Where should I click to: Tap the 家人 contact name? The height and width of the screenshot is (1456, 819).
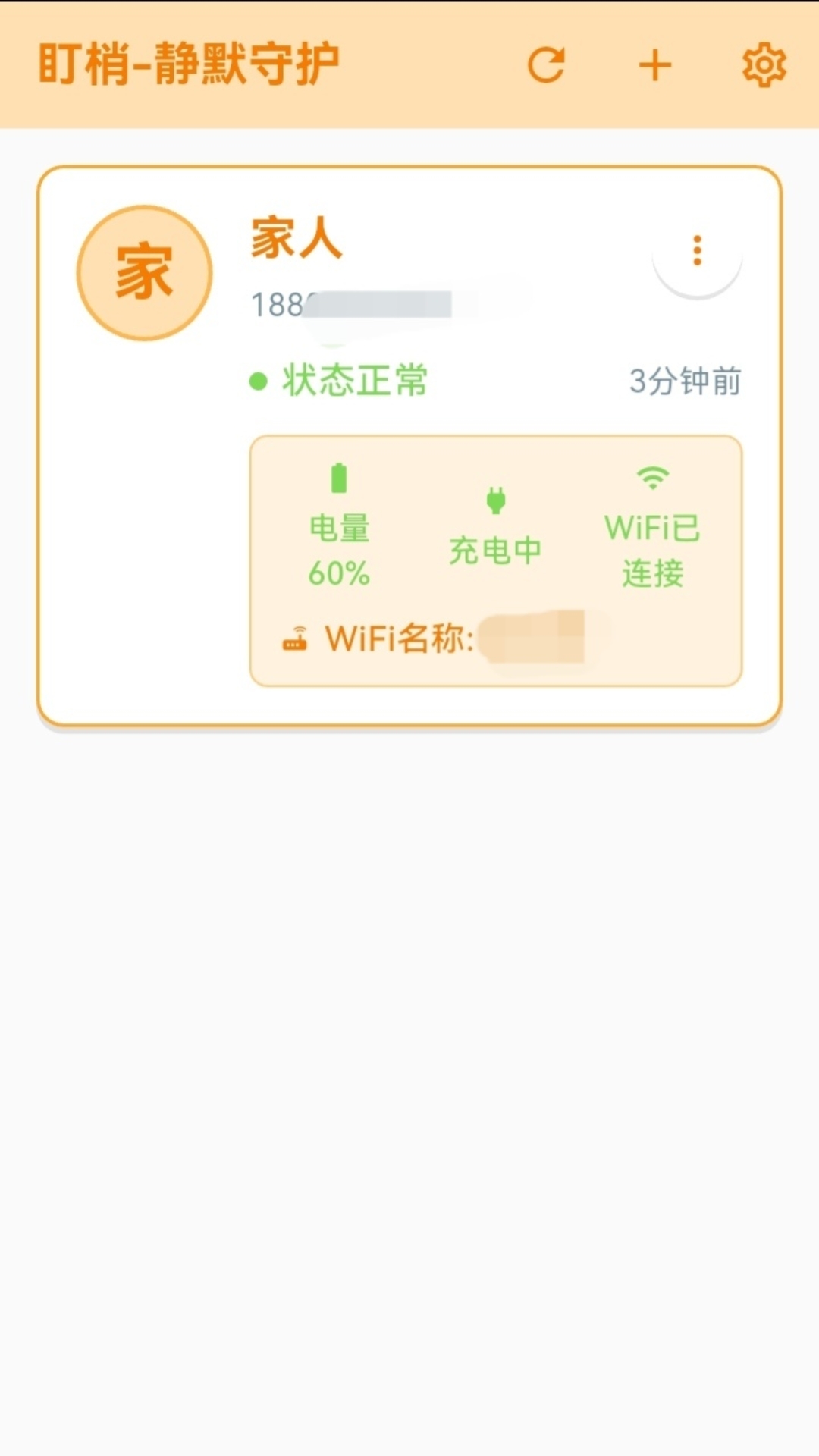click(x=295, y=241)
